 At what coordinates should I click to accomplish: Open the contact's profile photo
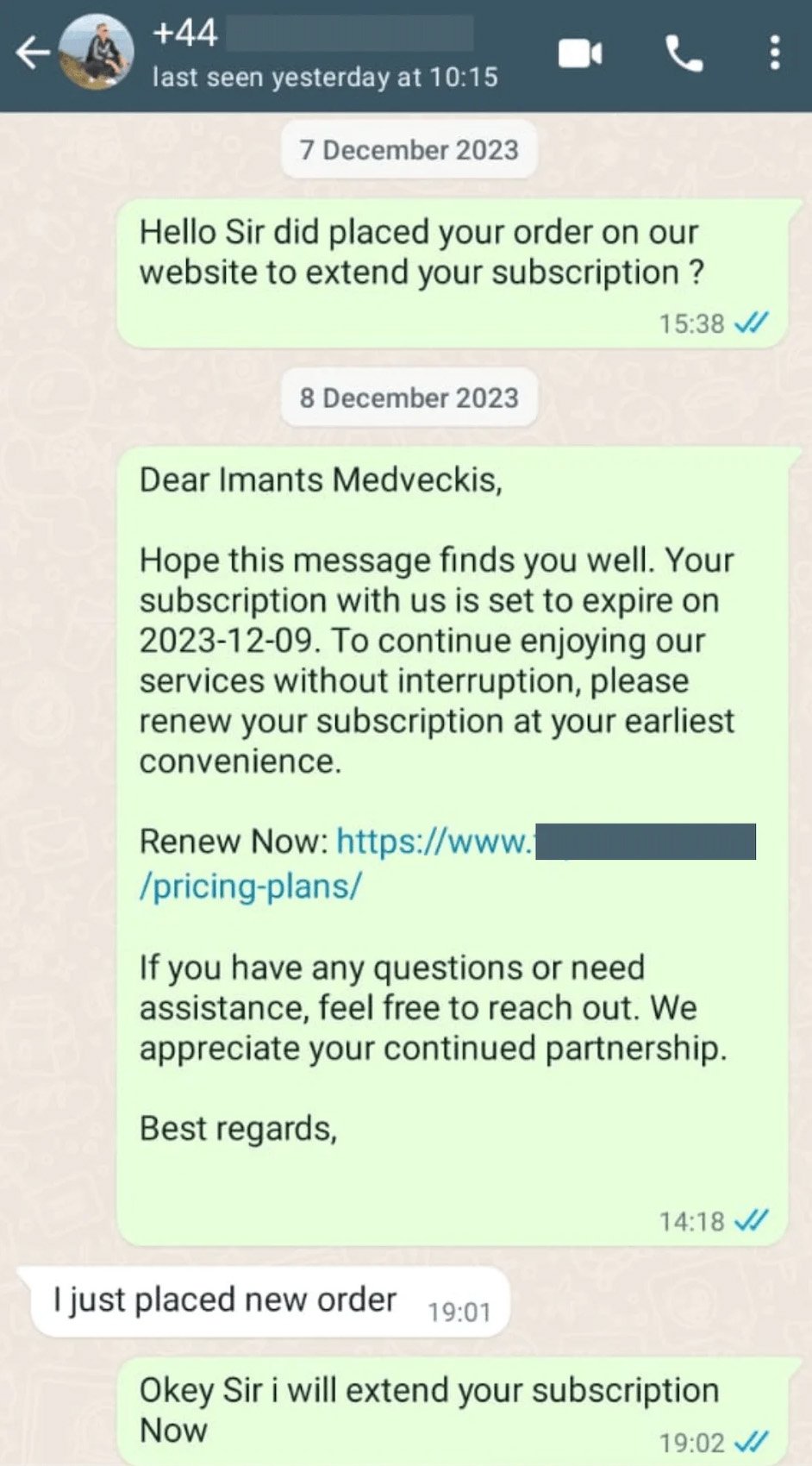coord(97,53)
